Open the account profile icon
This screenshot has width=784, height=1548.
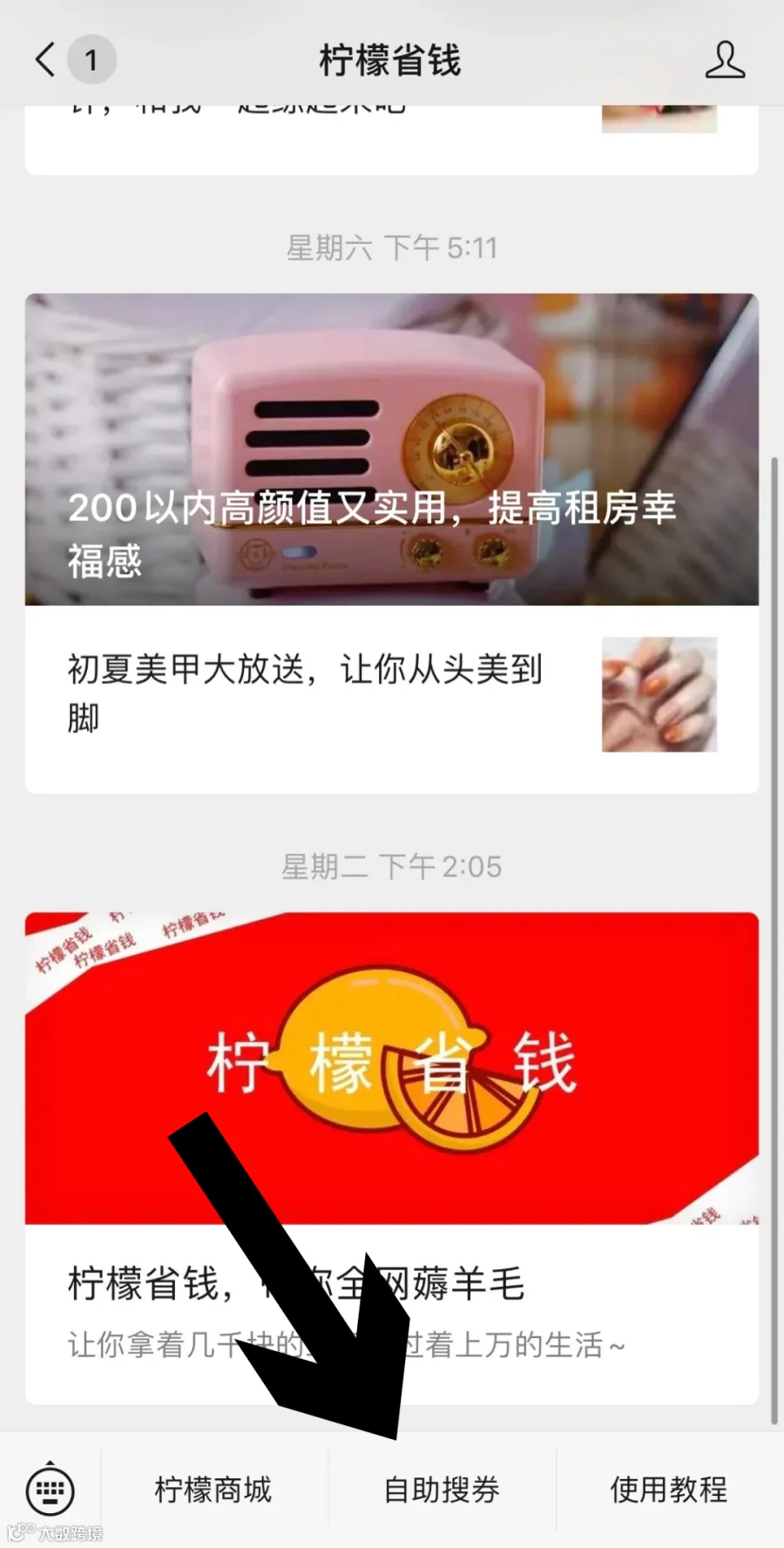click(x=725, y=60)
